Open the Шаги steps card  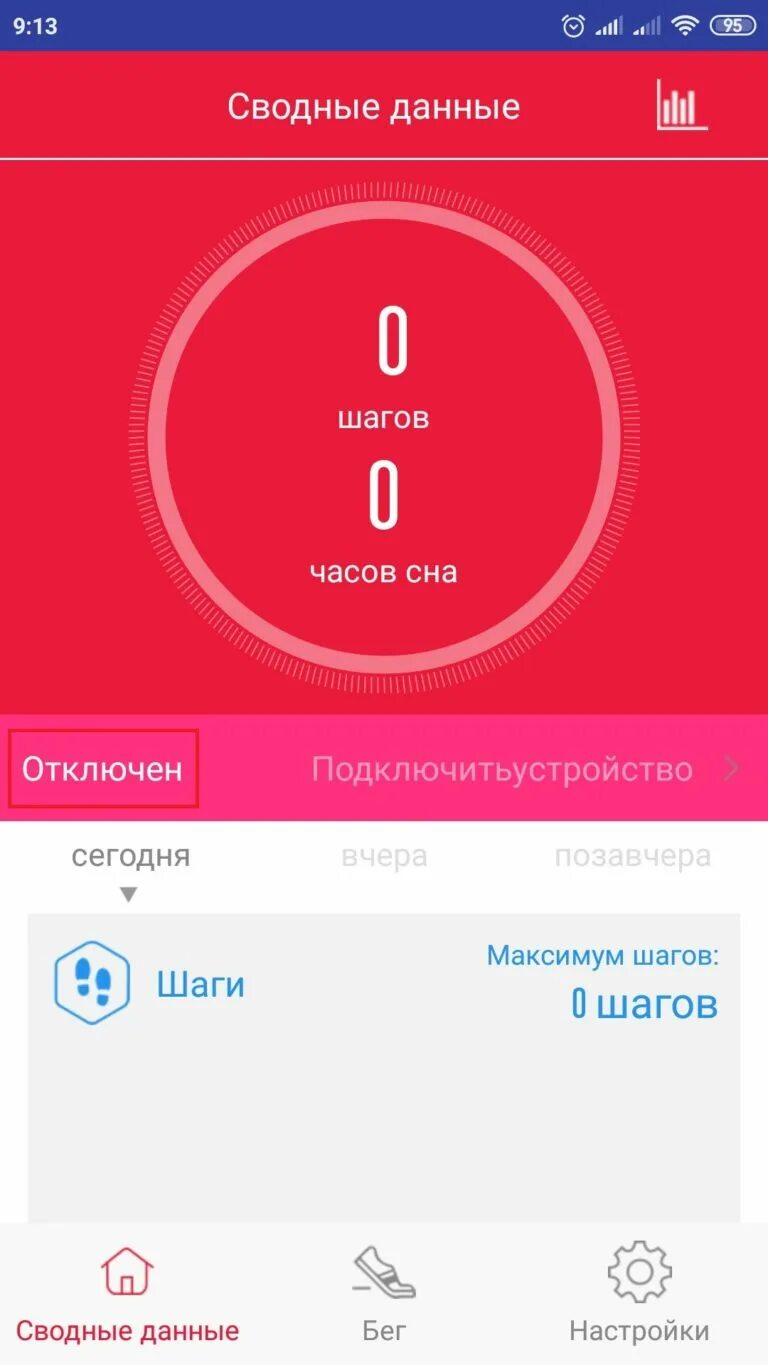pos(384,987)
